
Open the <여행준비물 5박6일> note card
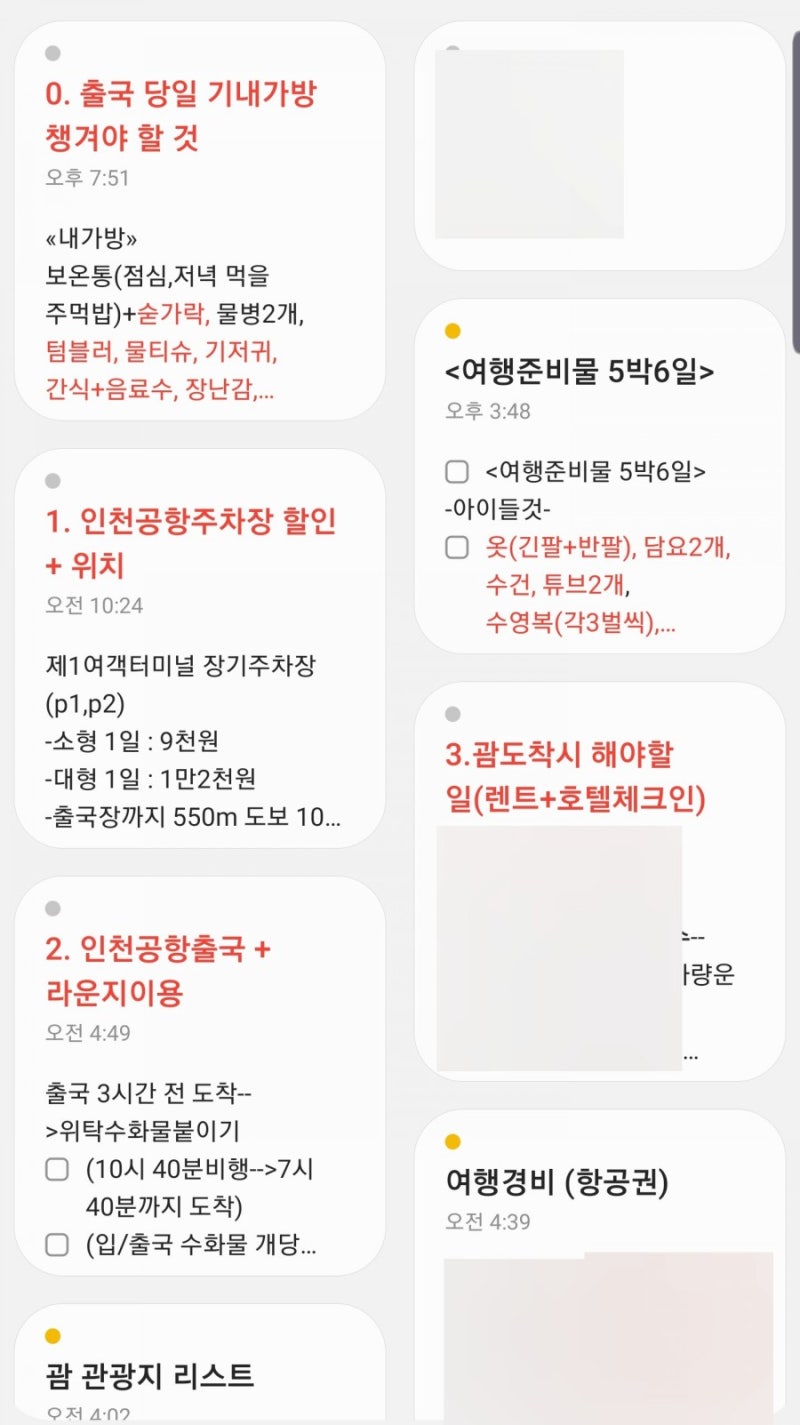click(x=599, y=475)
